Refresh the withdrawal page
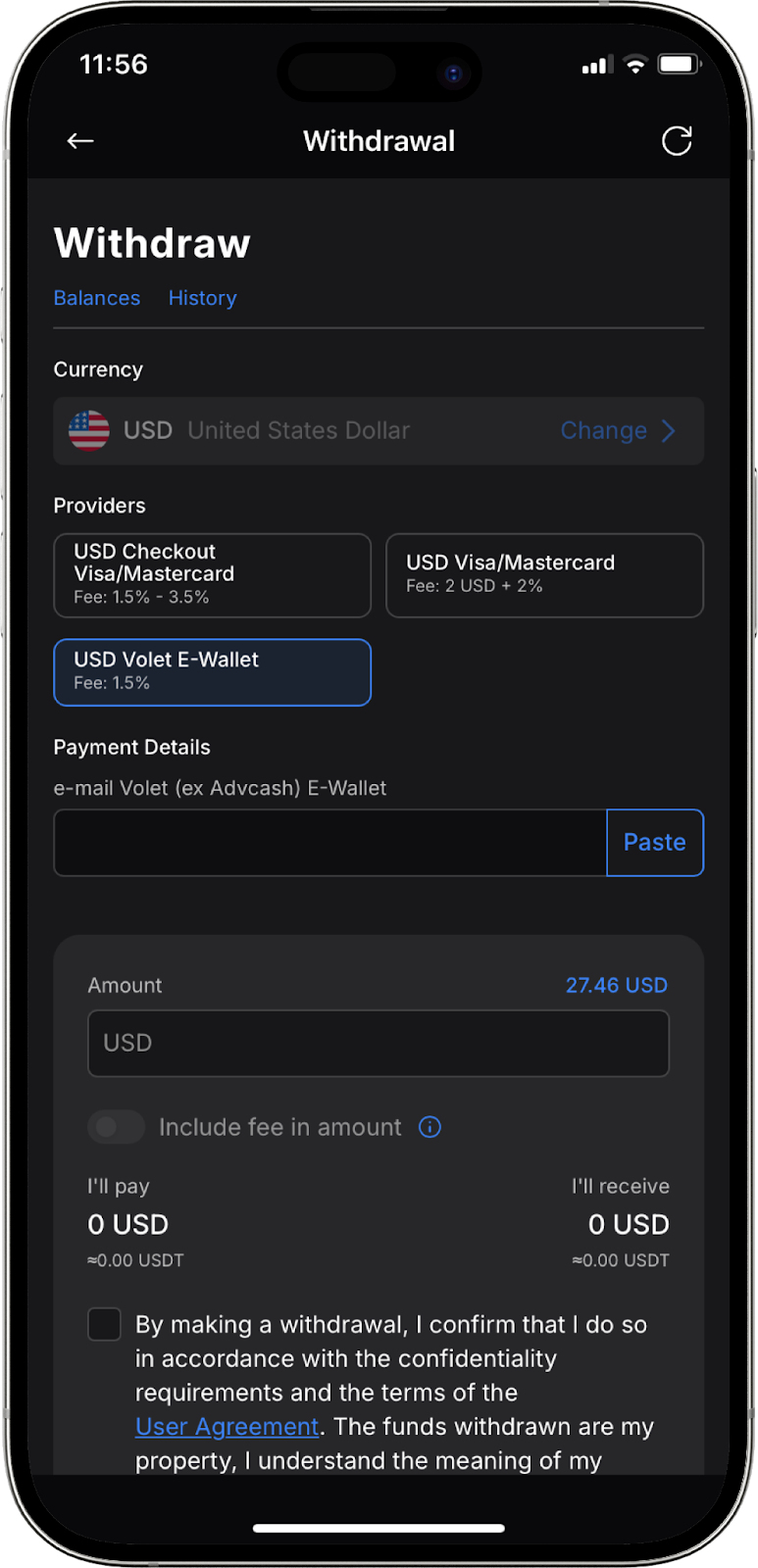This screenshot has height=1568, width=758. [677, 141]
